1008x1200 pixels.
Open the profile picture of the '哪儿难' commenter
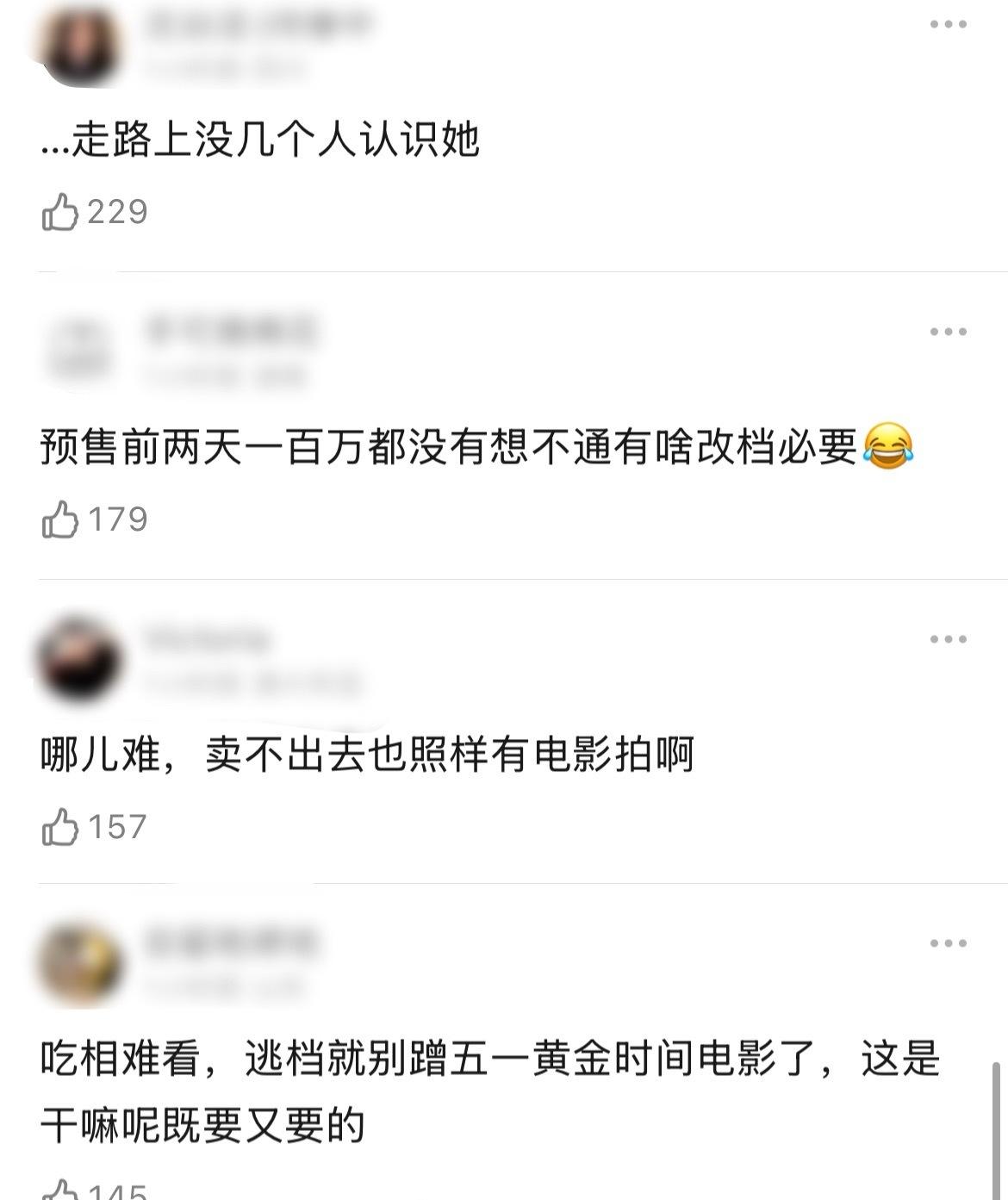pos(79,661)
